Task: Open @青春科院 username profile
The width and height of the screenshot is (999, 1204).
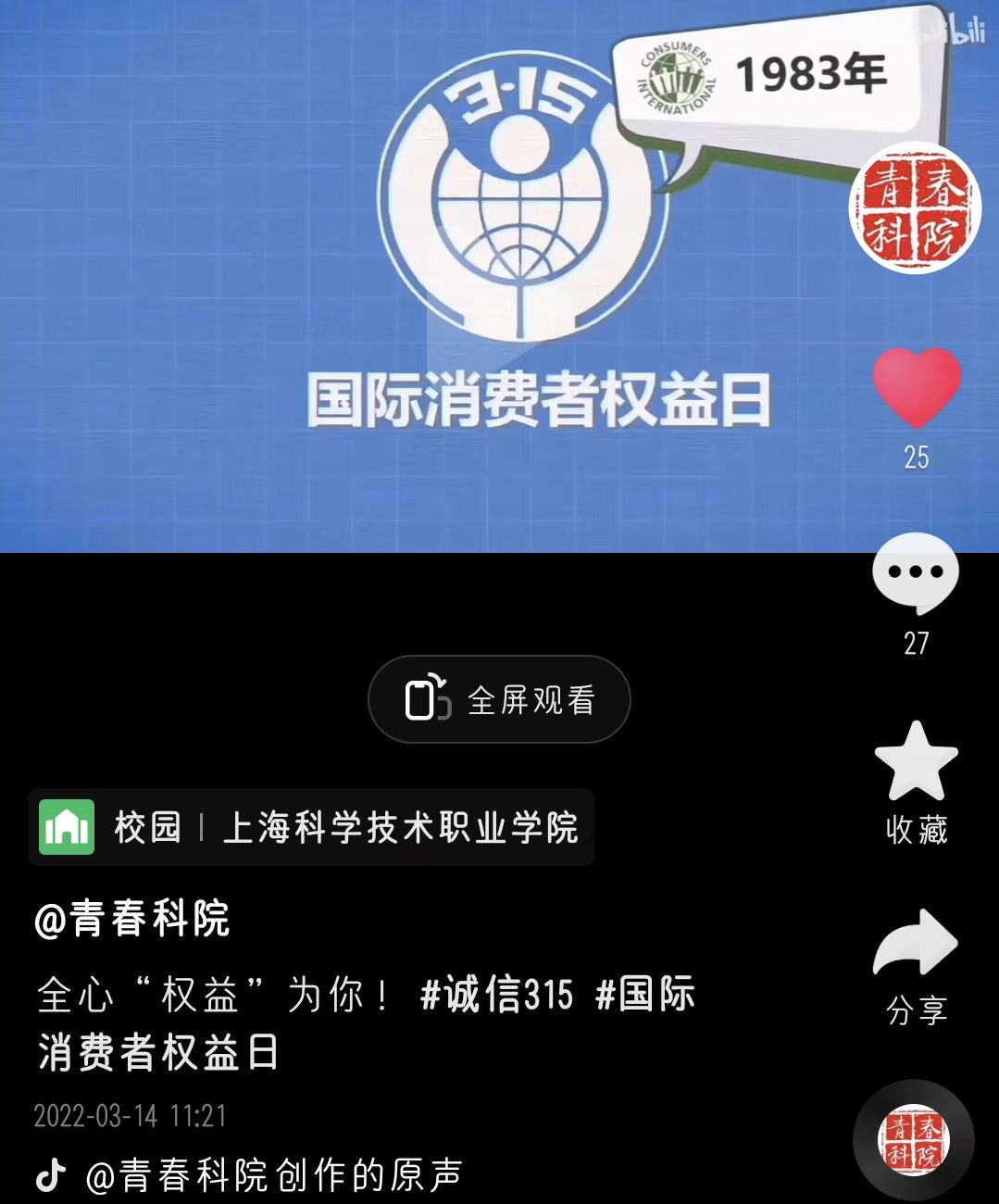Action: [x=131, y=919]
